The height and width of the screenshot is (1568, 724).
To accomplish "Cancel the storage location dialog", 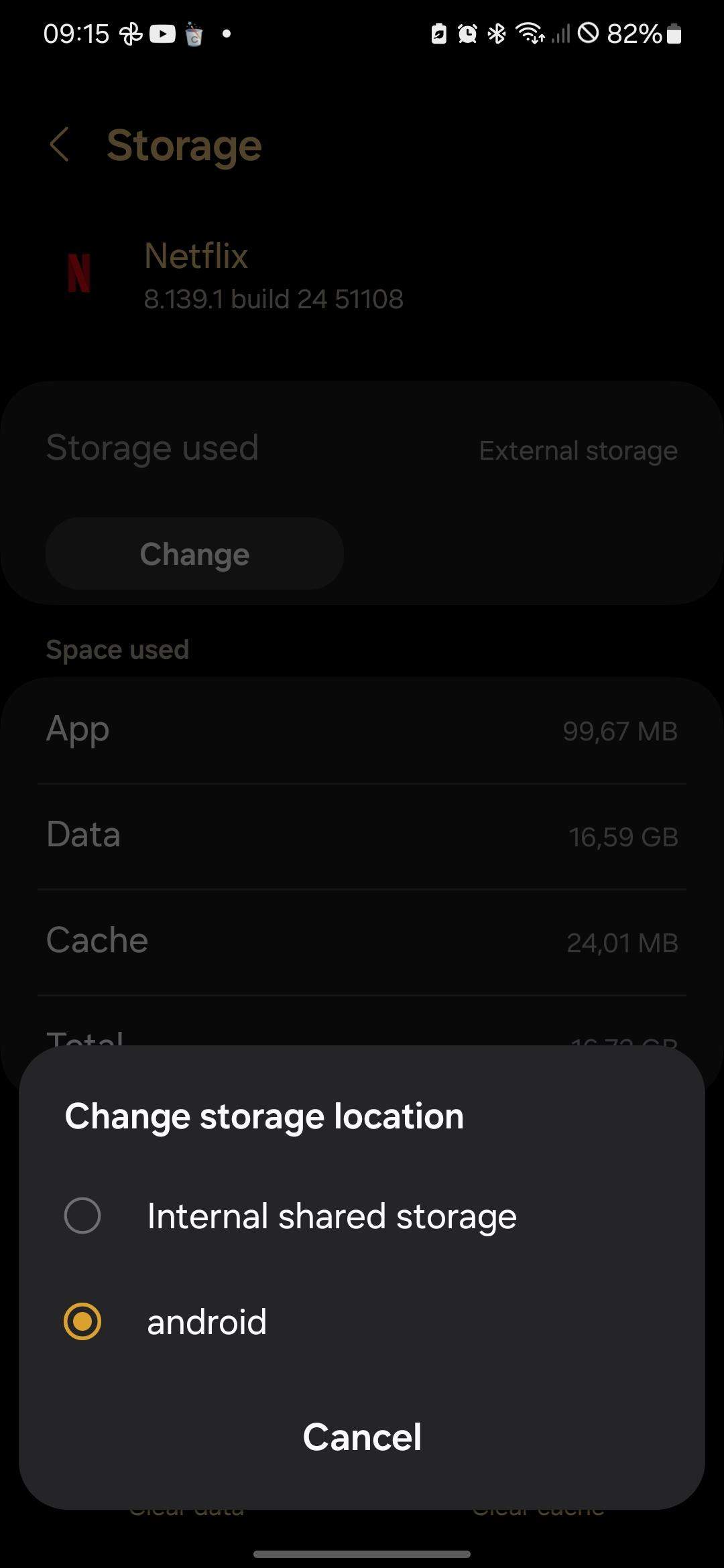I will (x=362, y=1437).
